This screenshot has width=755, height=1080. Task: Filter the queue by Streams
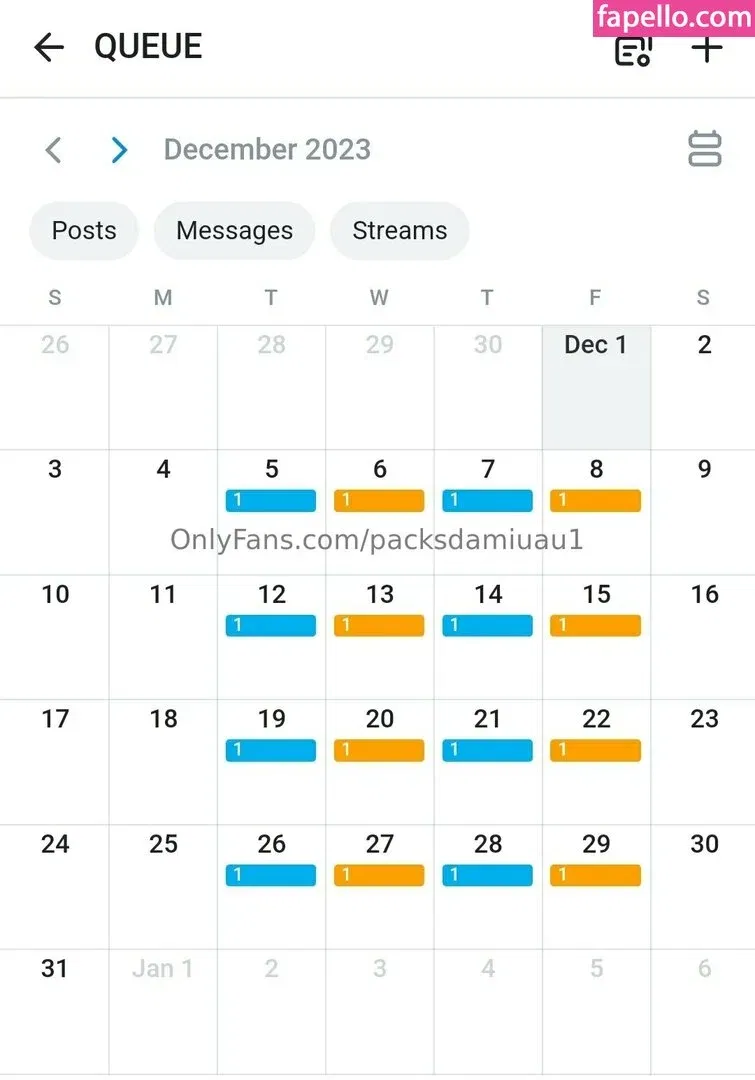(399, 231)
